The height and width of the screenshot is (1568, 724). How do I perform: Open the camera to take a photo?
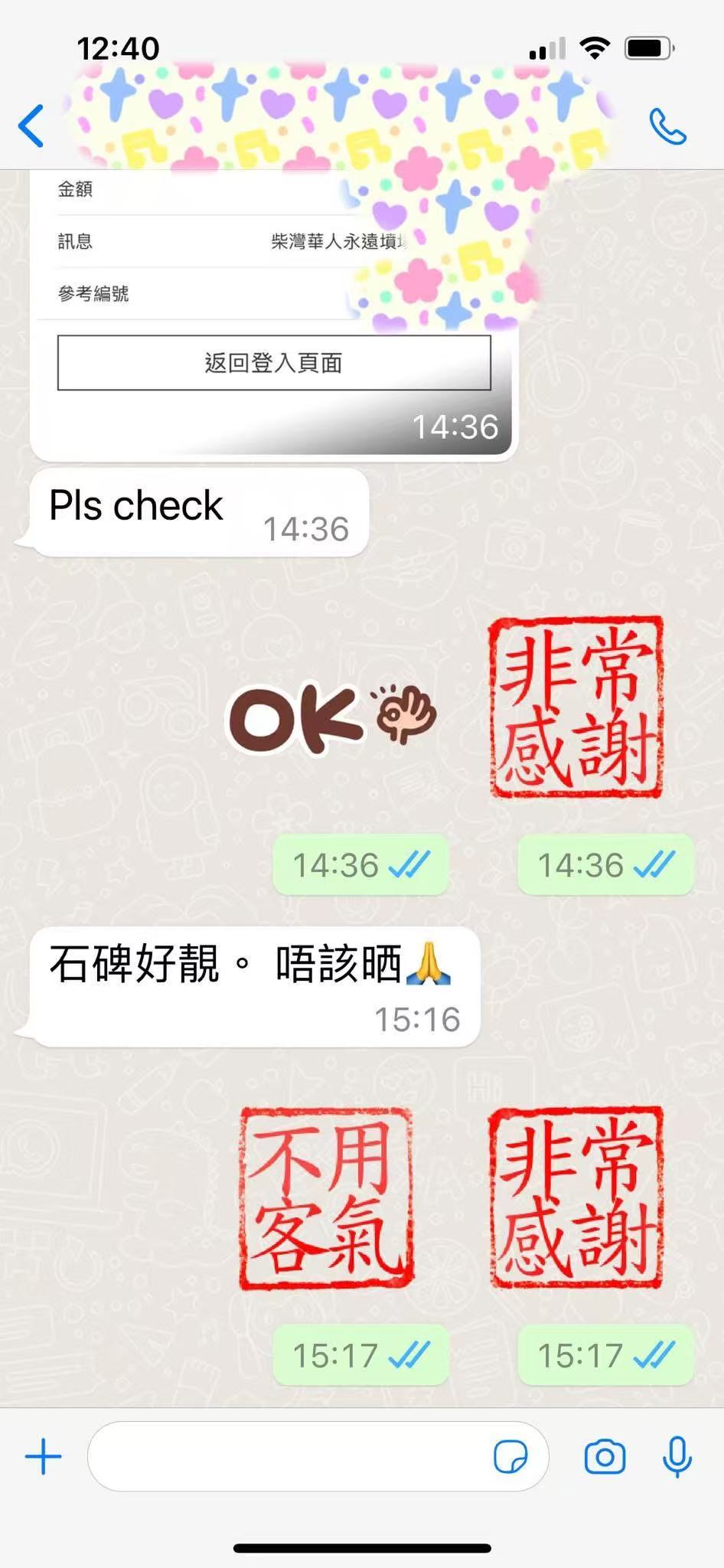pos(605,1456)
